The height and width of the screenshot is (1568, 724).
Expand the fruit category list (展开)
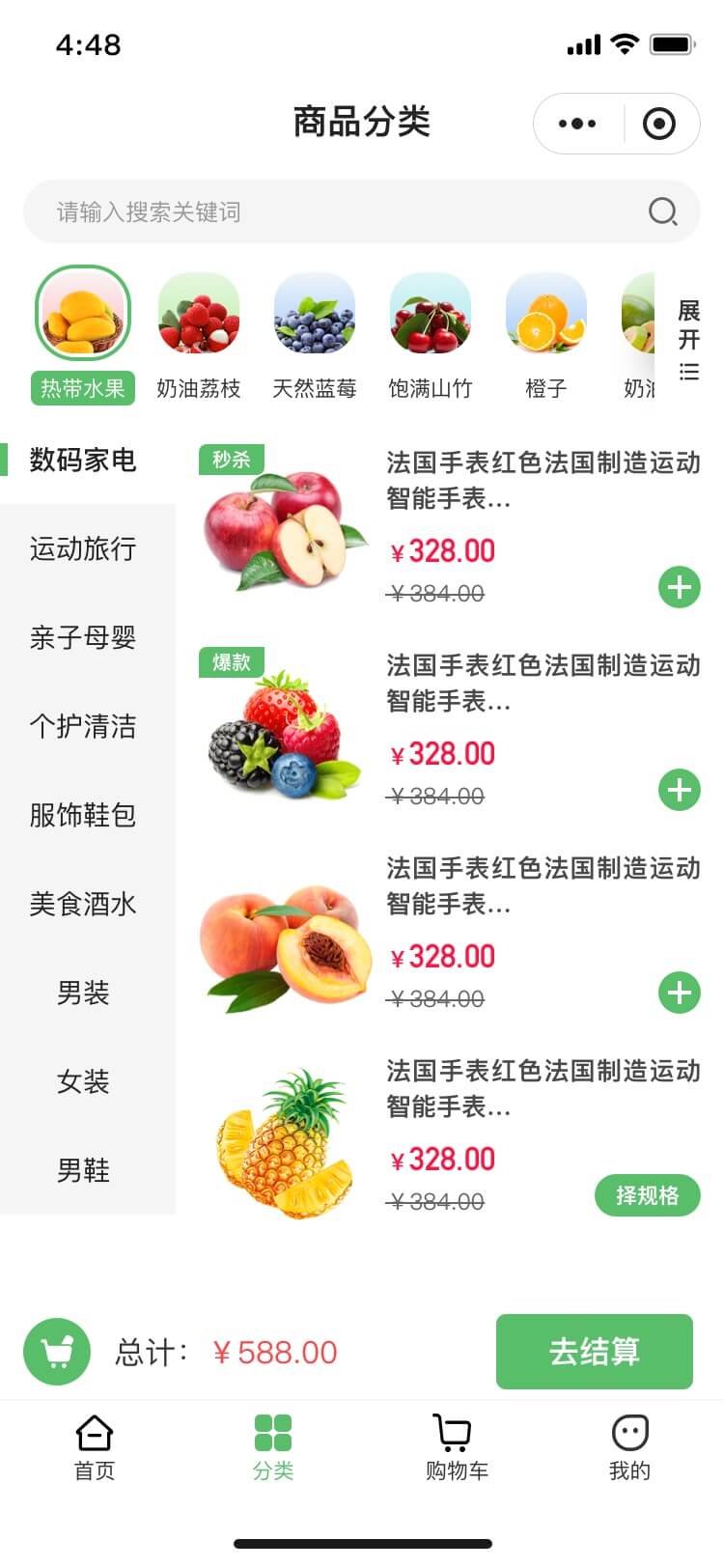pyautogui.click(x=688, y=339)
